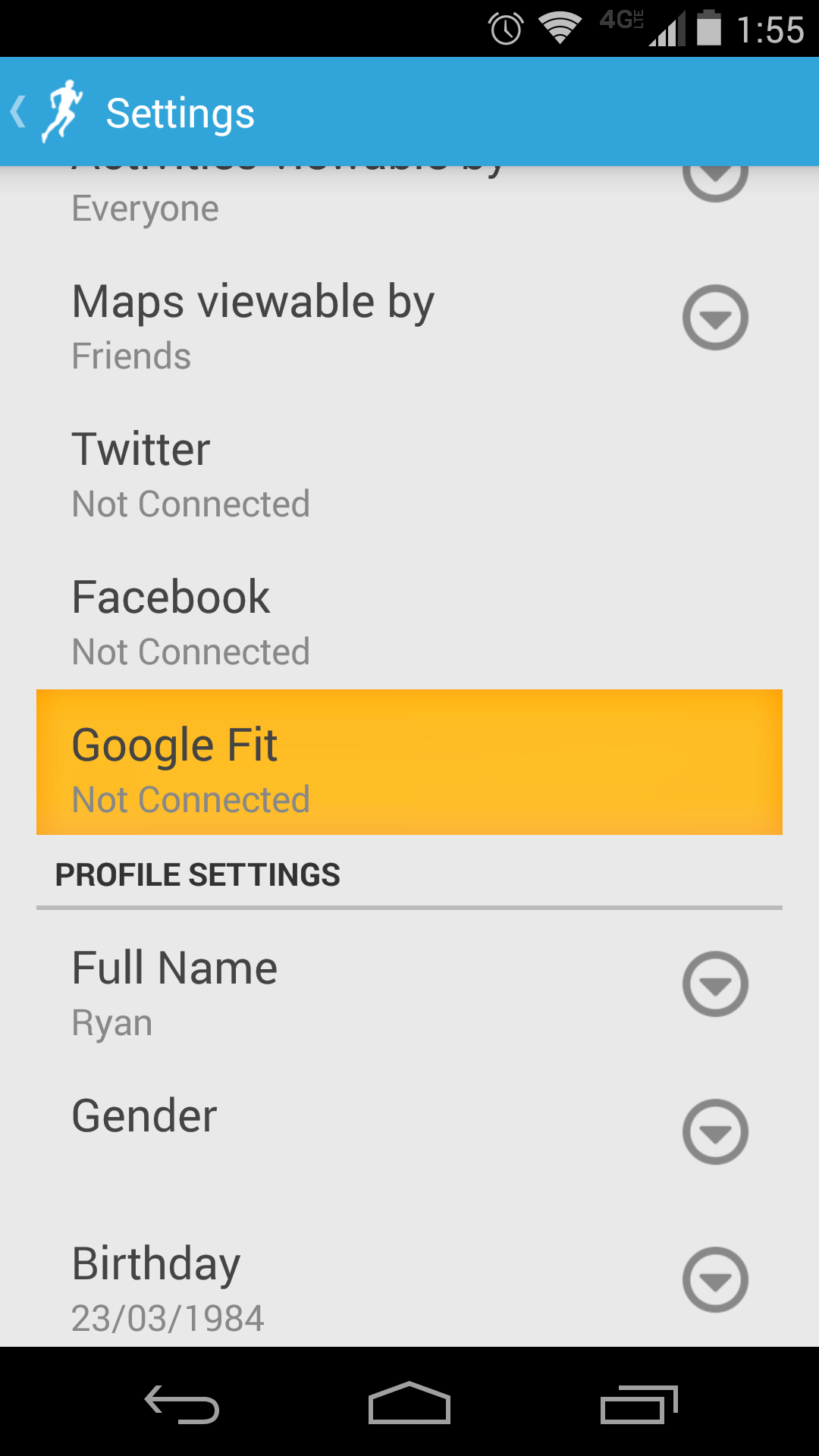Tap the system home button
This screenshot has width=819, height=1456.
(409, 1403)
